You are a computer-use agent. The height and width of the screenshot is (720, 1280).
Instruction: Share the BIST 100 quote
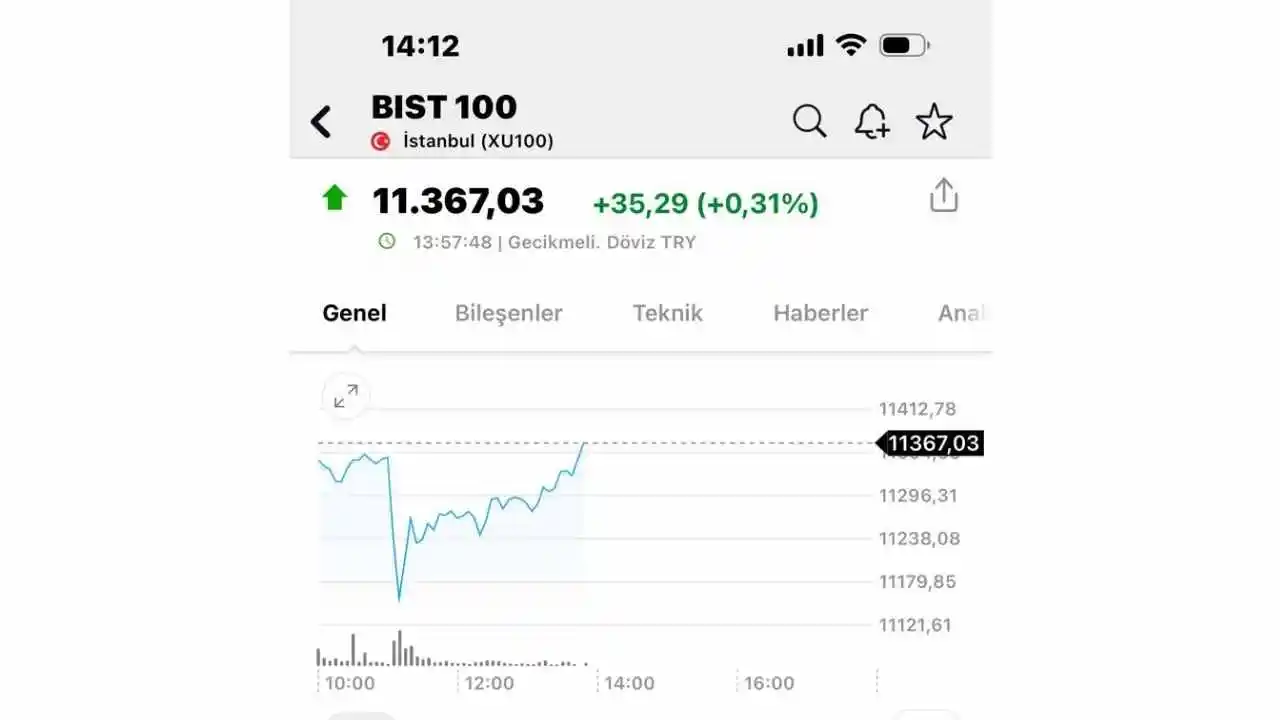943,196
